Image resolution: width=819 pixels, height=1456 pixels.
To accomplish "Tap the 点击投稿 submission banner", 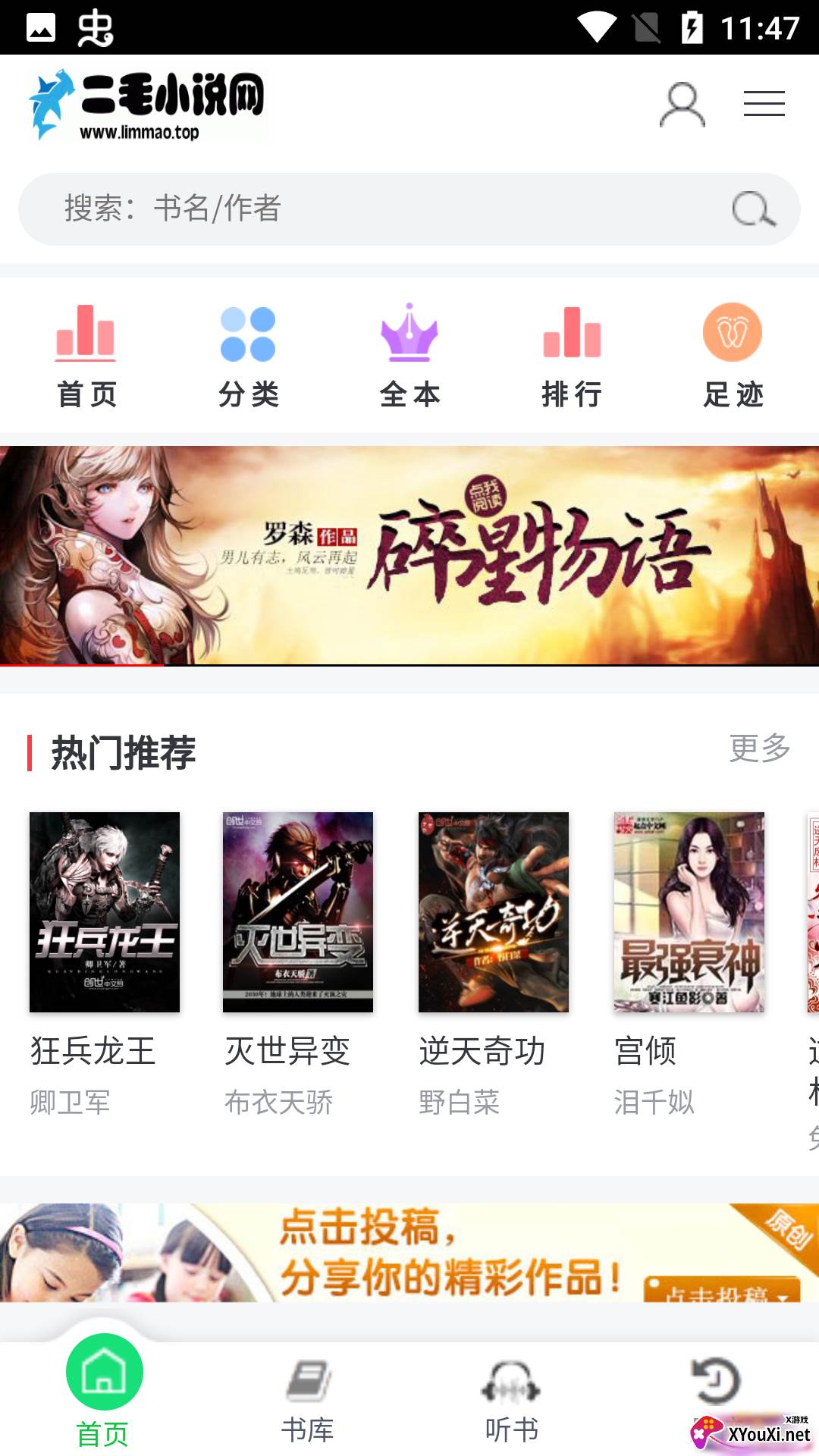I will point(409,1253).
